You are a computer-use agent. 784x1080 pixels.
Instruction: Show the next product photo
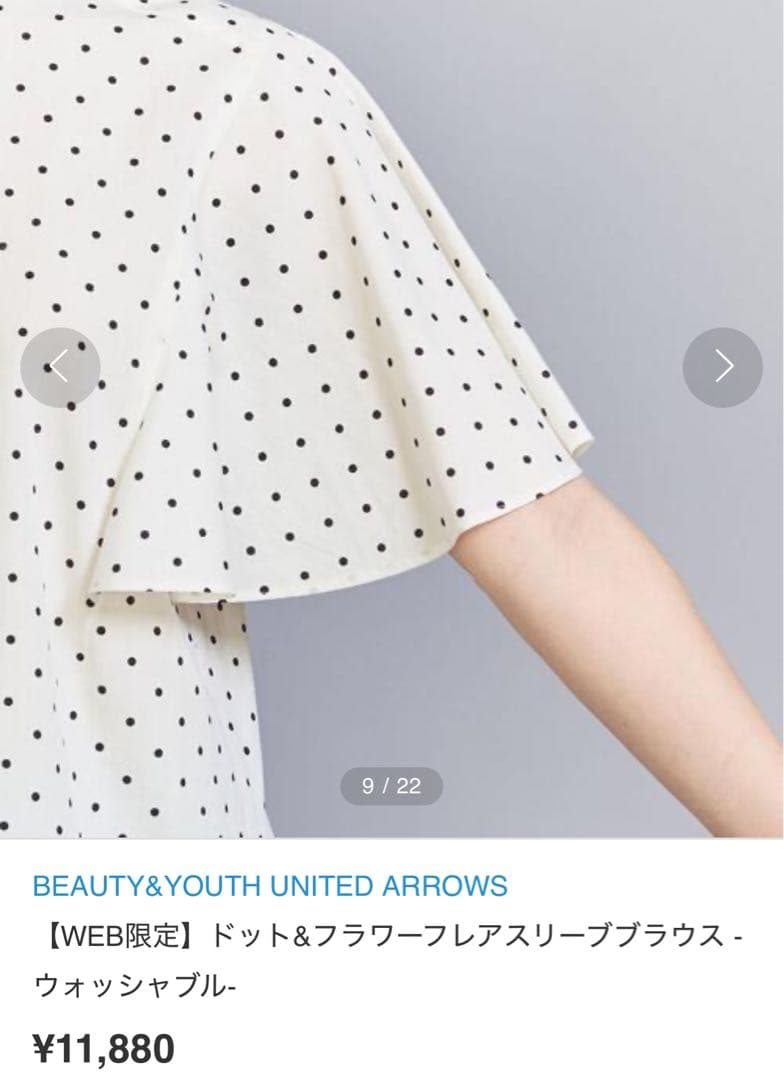click(722, 367)
